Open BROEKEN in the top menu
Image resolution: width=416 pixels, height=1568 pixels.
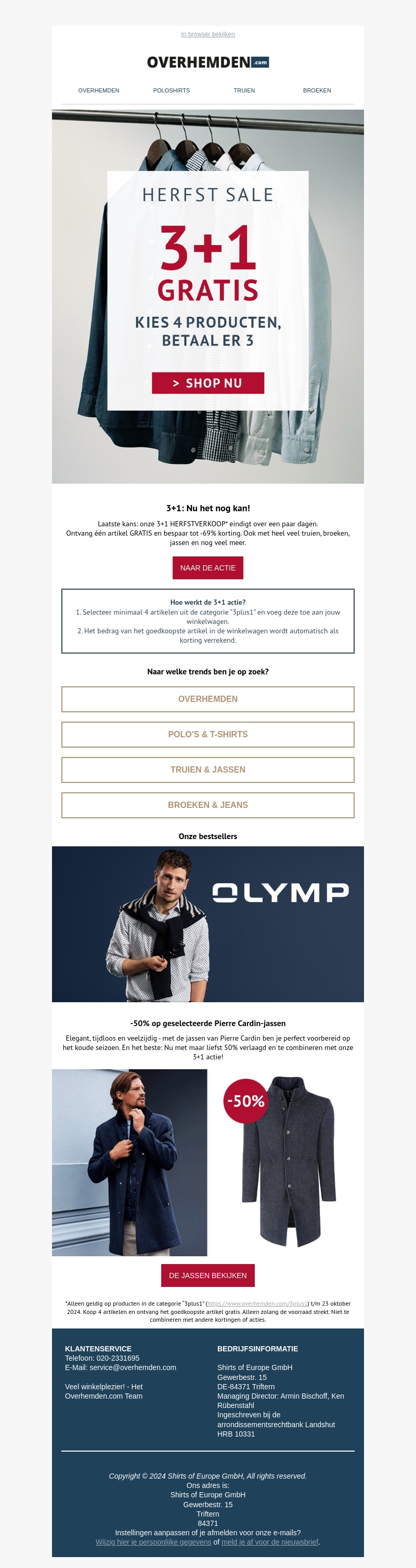click(317, 90)
